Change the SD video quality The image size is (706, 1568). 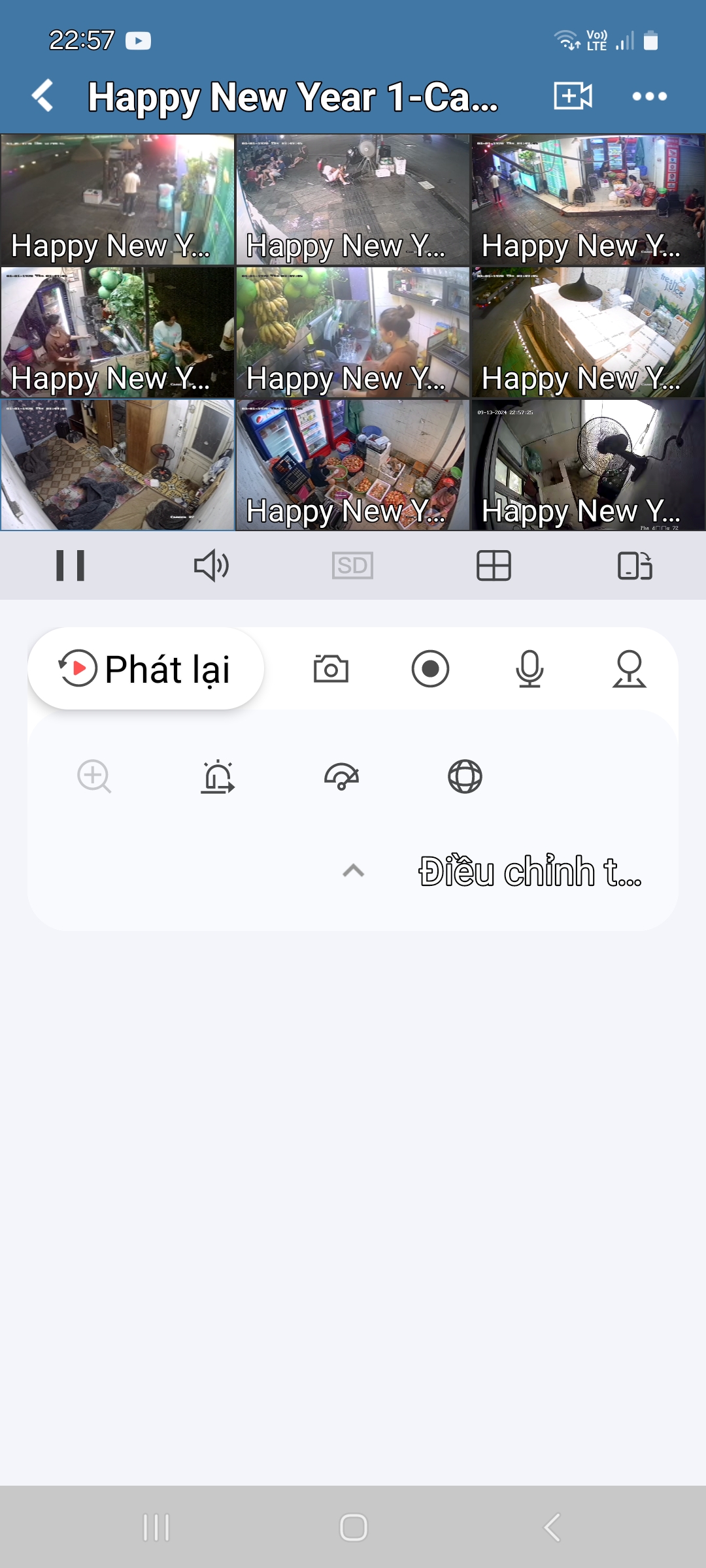pos(352,566)
